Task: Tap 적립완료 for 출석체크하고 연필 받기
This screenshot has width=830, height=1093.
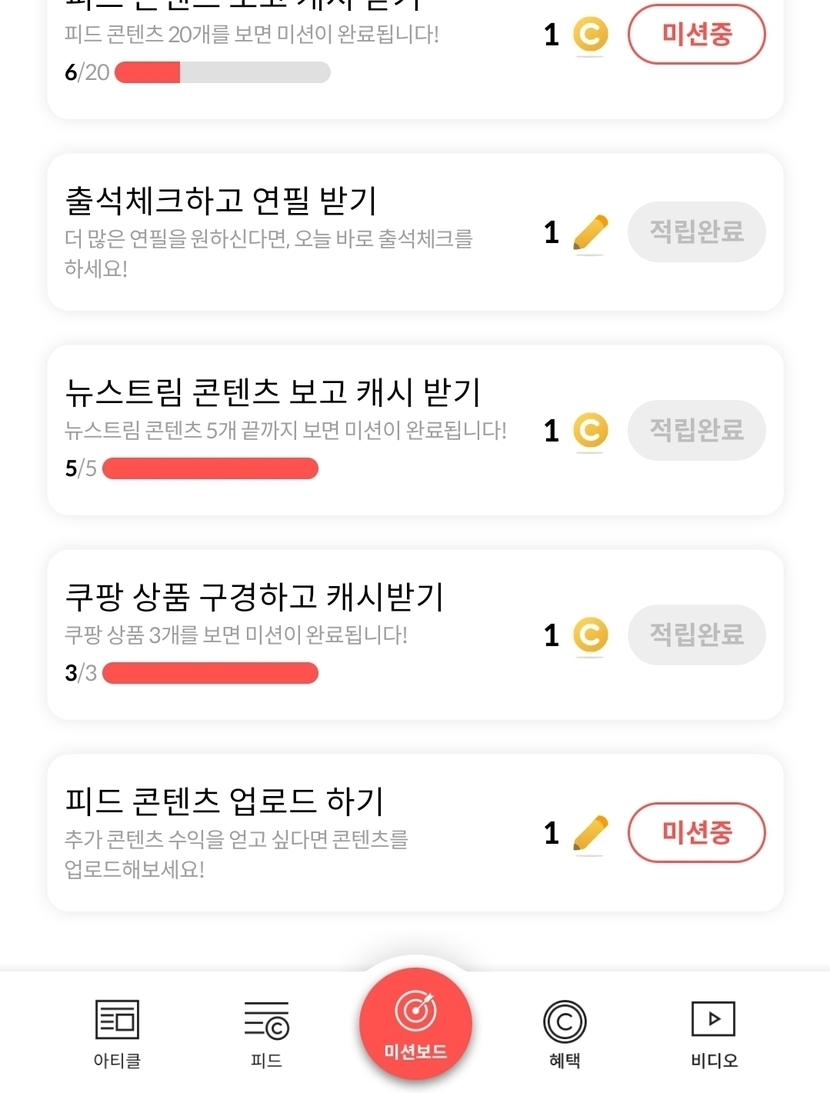Action: [696, 232]
